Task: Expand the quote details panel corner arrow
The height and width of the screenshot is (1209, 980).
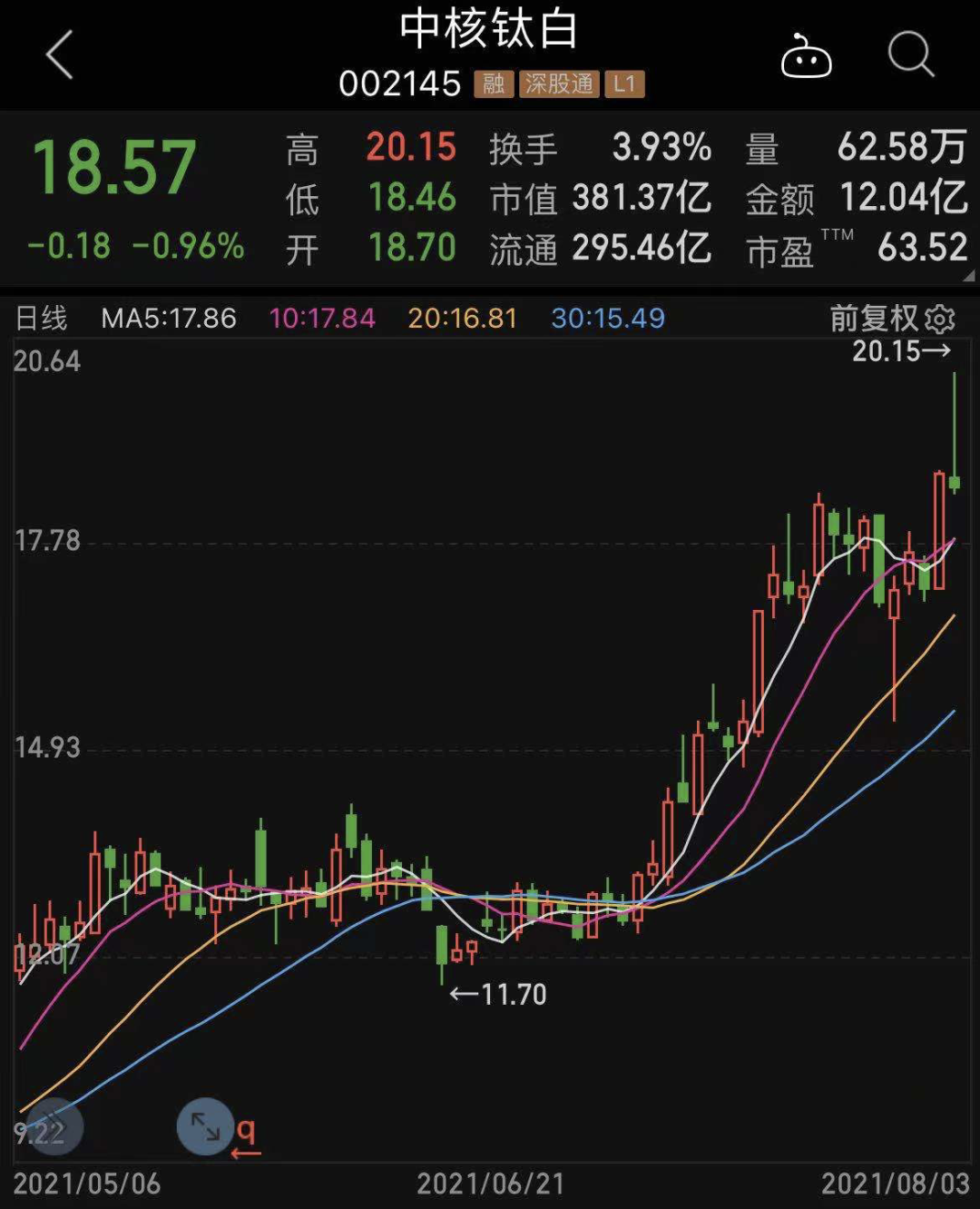Action: (968, 276)
